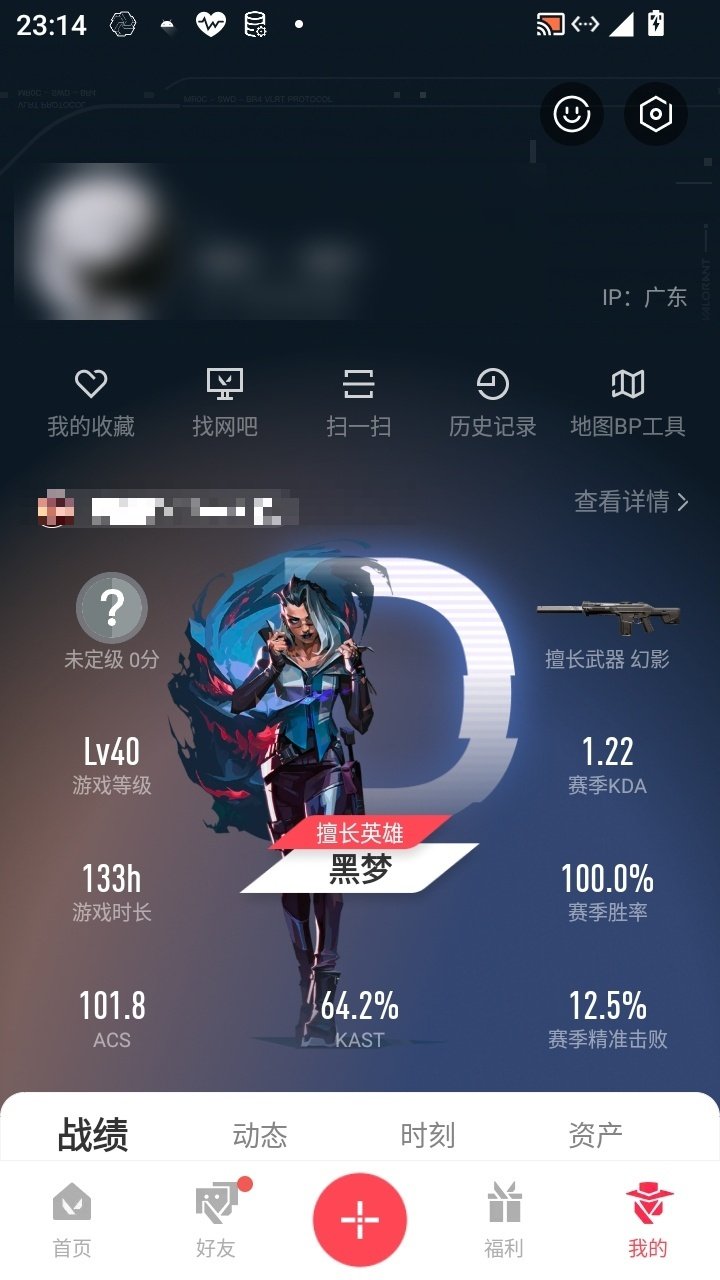Tap the 擅长英雄 黑梦 hero banner
The width and height of the screenshot is (720, 1280).
coord(359,855)
